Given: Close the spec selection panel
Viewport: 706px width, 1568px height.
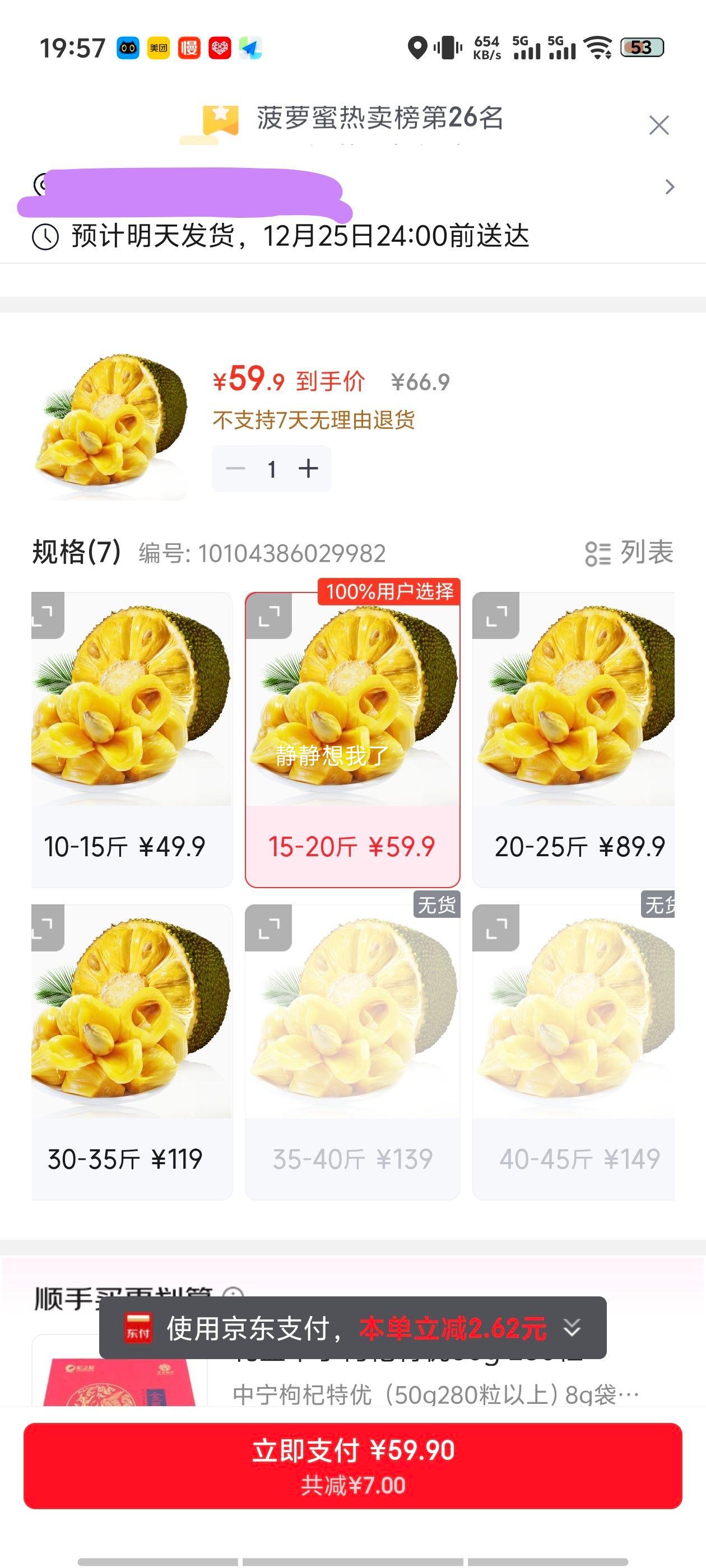Looking at the screenshot, I should (x=658, y=125).
